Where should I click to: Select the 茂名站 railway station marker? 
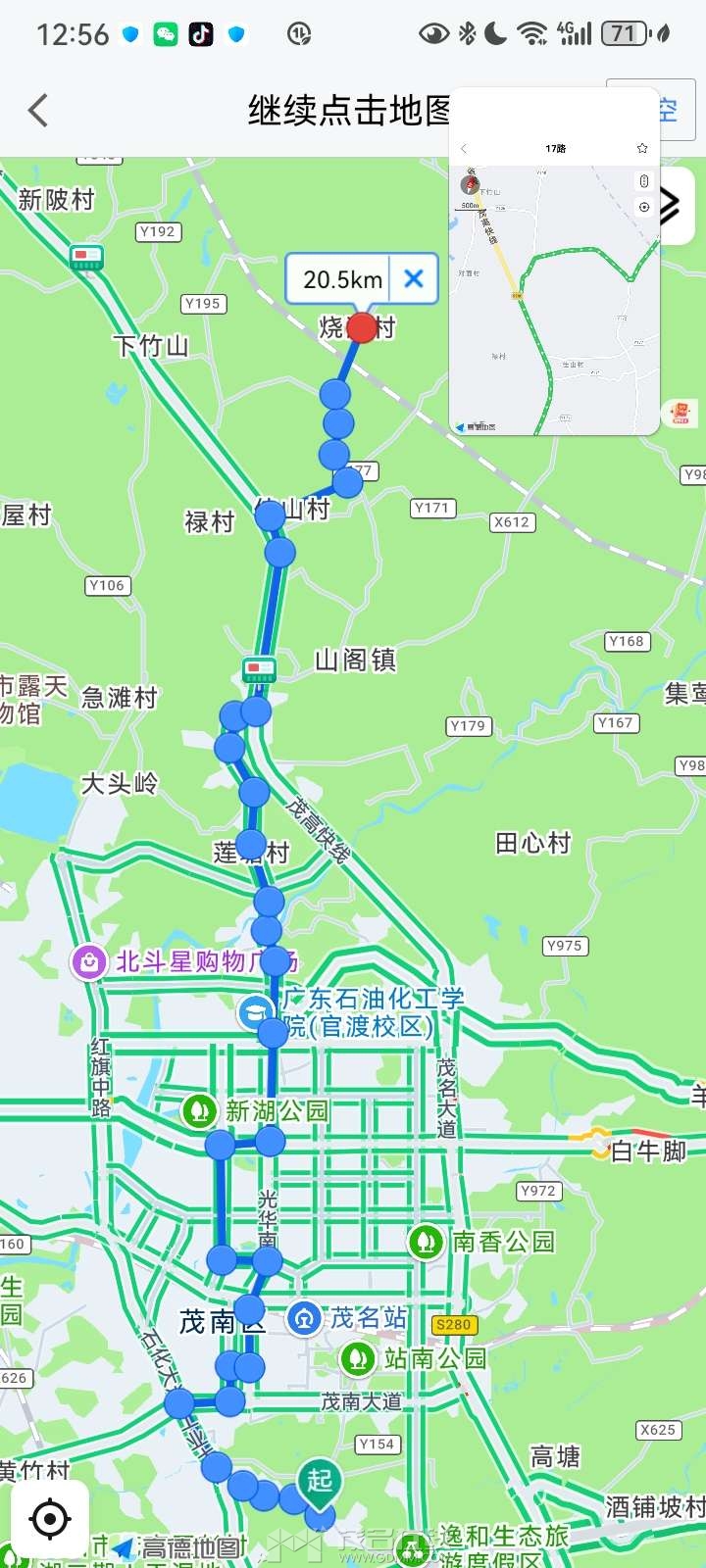click(305, 1319)
